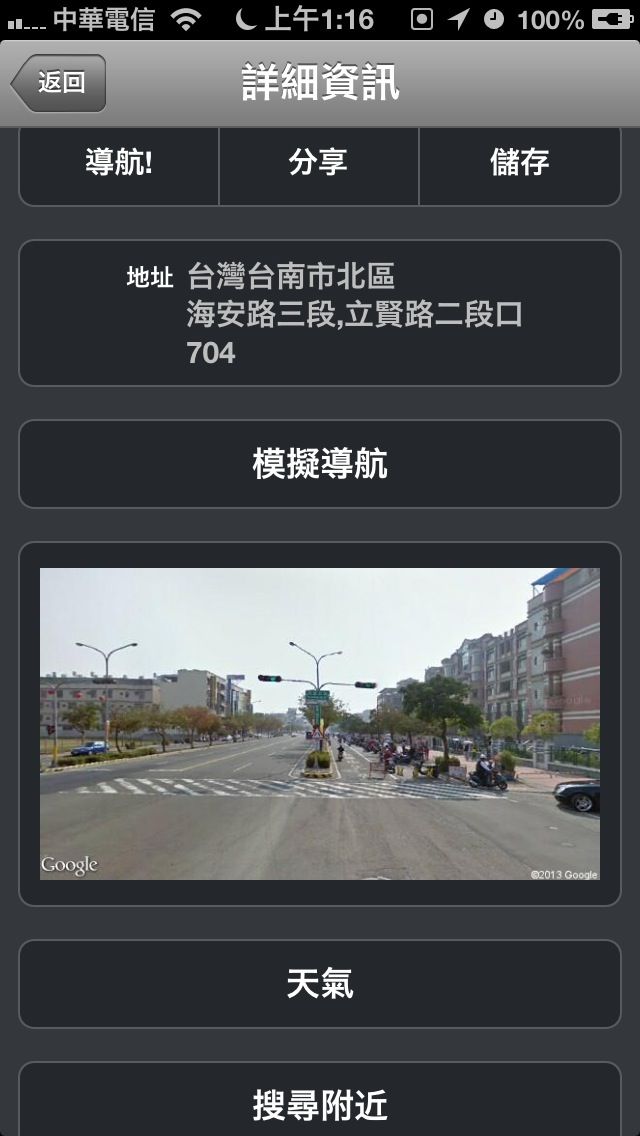Viewport: 640px width, 1136px height.
Task: Open the street view photo
Action: (x=320, y=724)
